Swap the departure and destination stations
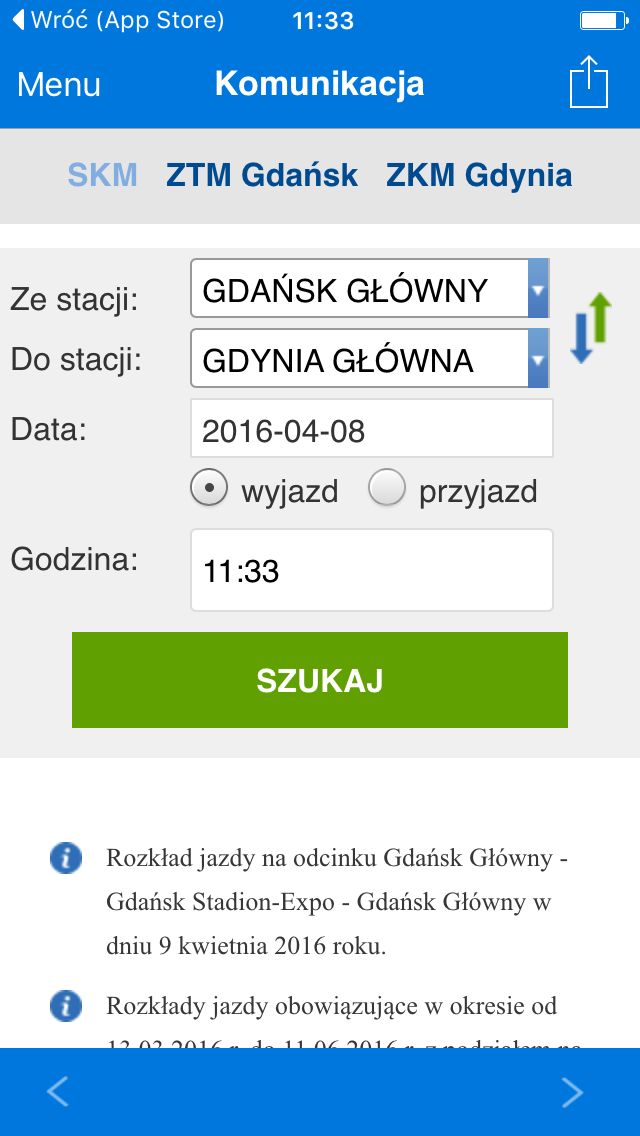Image resolution: width=640 pixels, height=1136 pixels. point(591,327)
